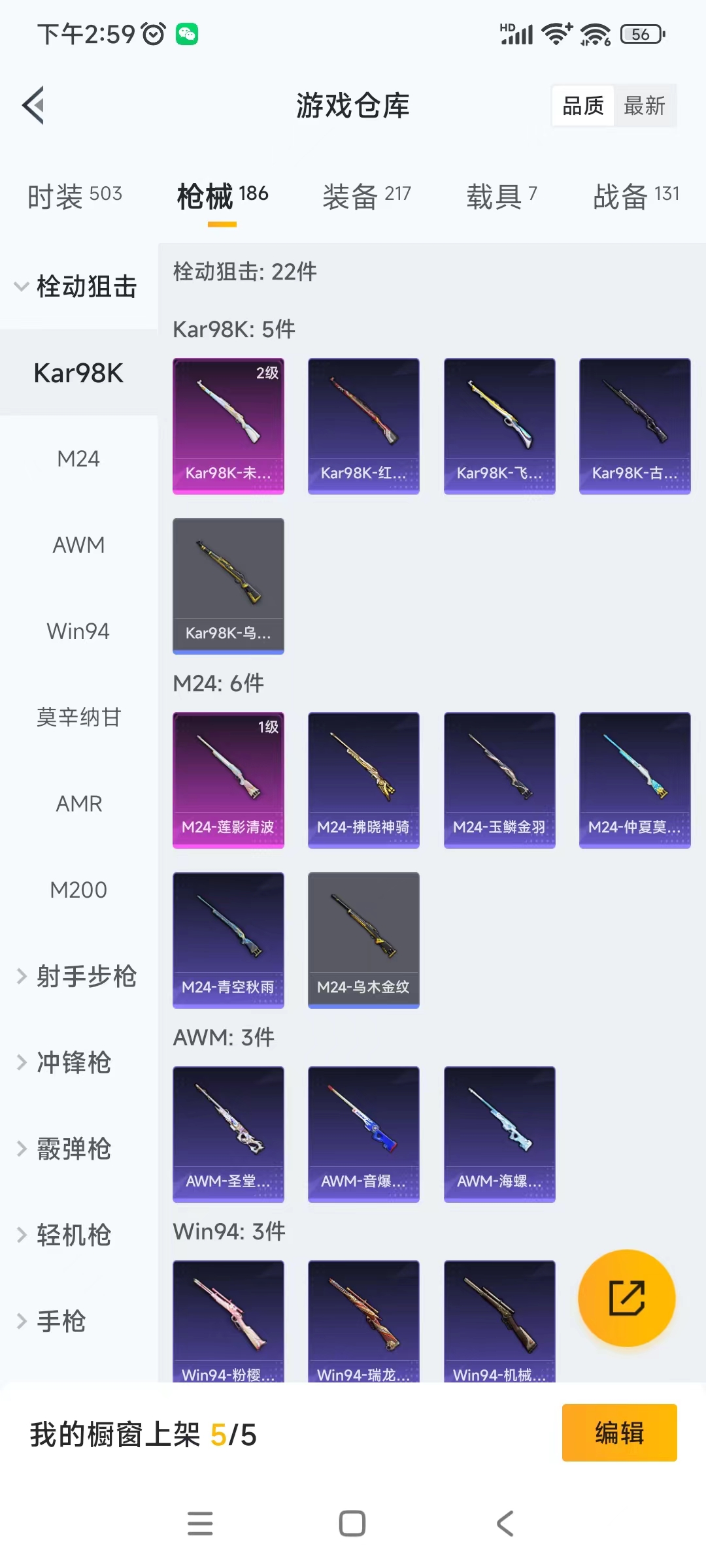Select AWM in the sidebar list

[78, 544]
